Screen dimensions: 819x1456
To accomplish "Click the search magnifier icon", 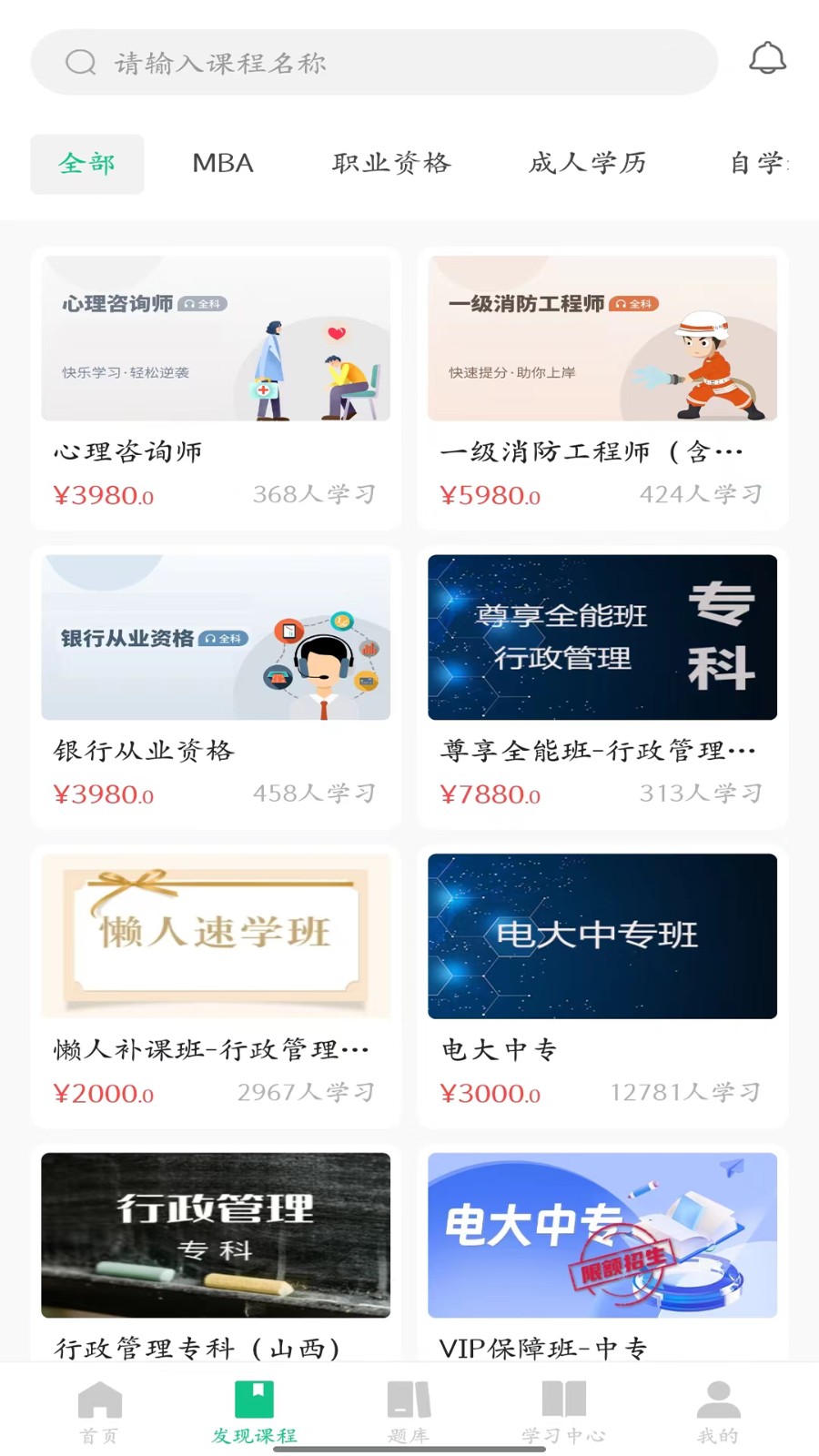I will click(81, 62).
